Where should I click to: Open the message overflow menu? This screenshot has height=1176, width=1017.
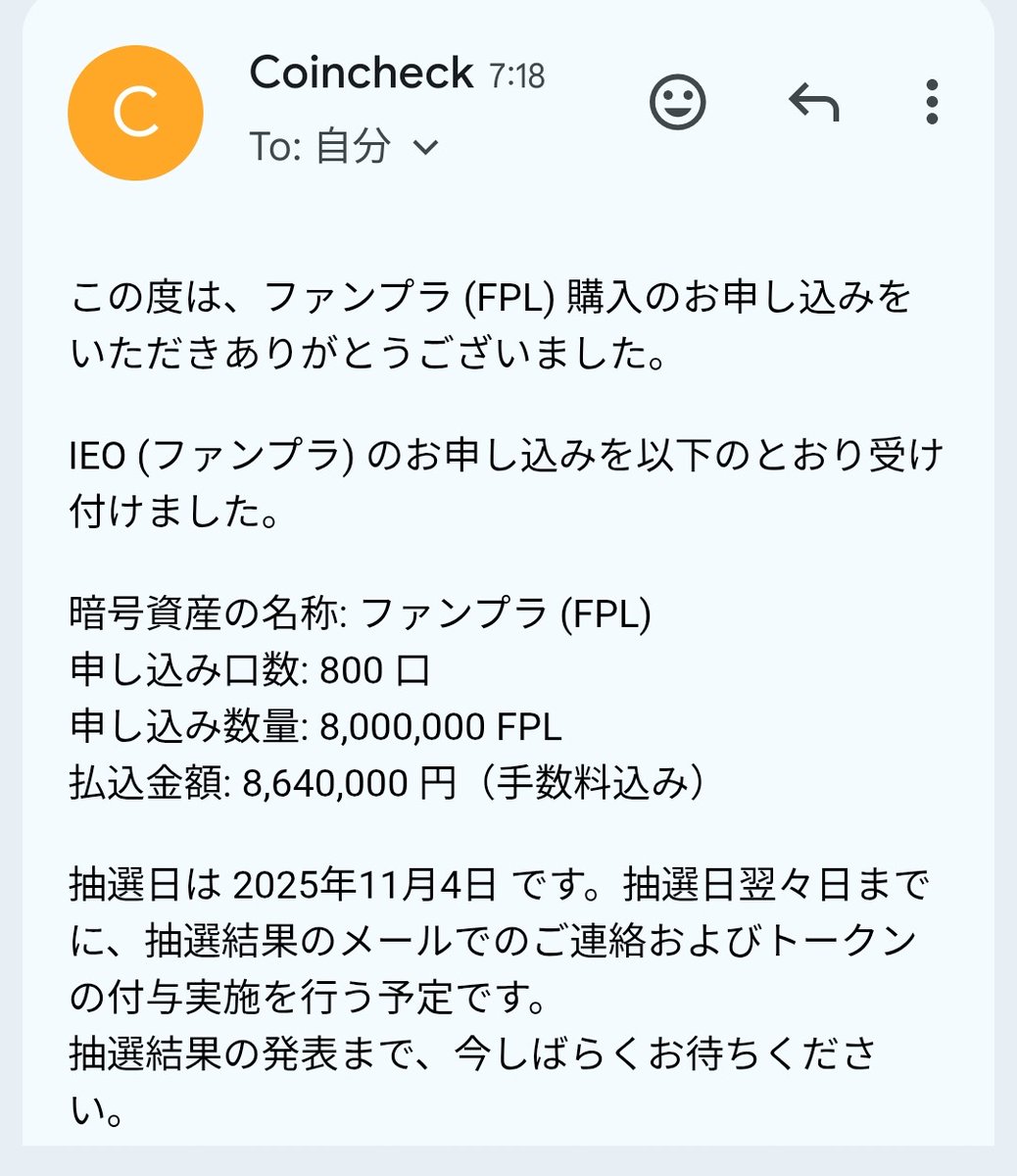point(932,102)
